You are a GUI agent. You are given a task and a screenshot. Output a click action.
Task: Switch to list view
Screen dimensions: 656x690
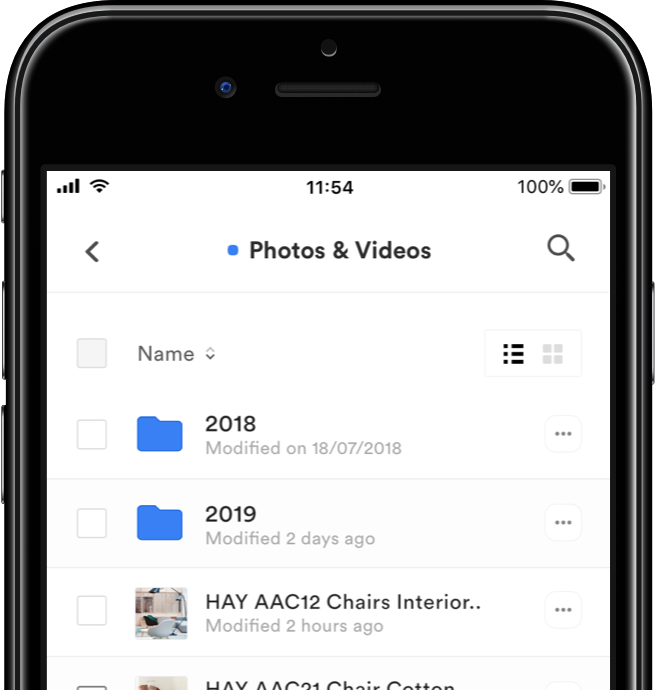[x=513, y=354]
